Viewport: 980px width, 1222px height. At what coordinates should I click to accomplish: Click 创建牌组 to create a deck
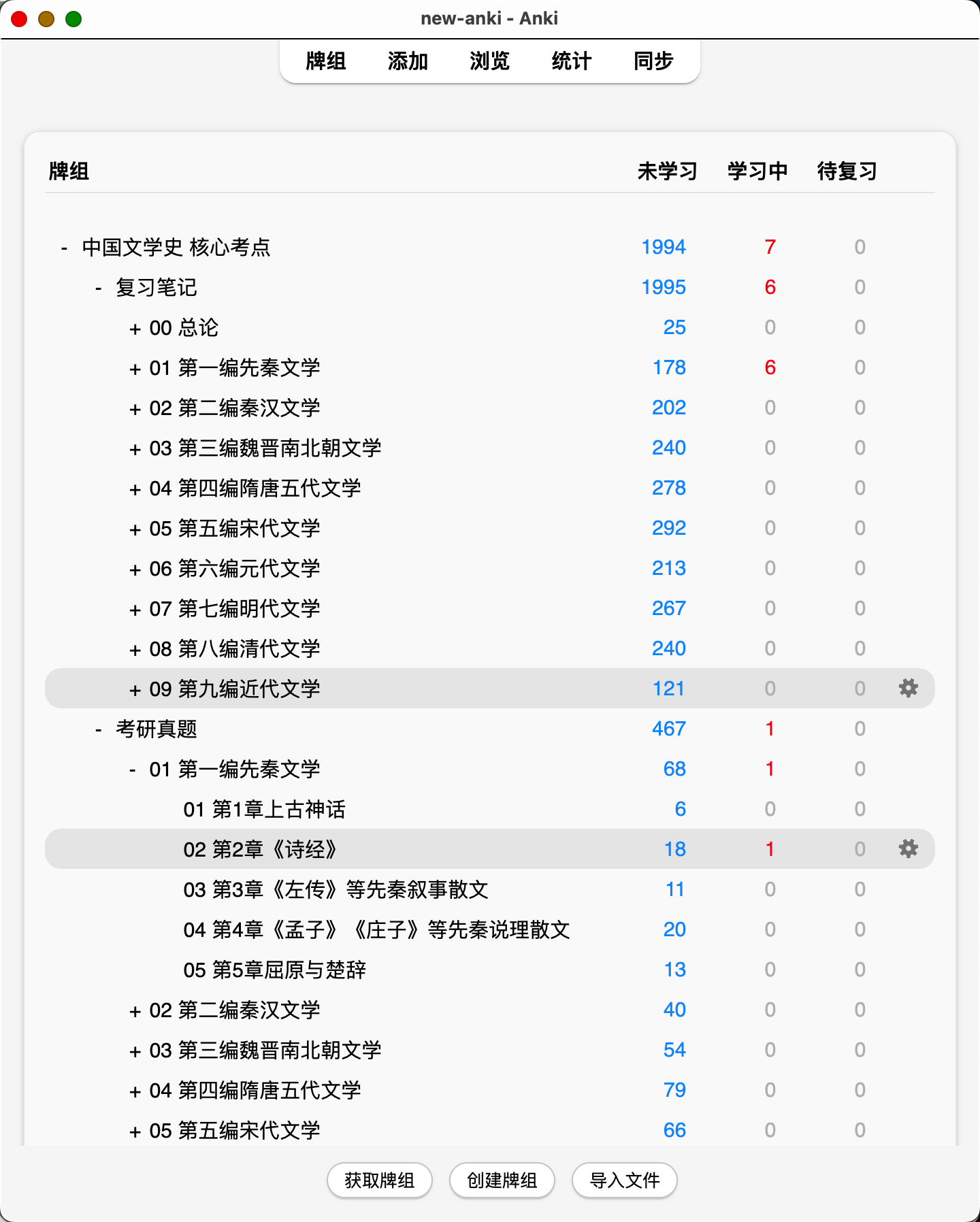502,1180
